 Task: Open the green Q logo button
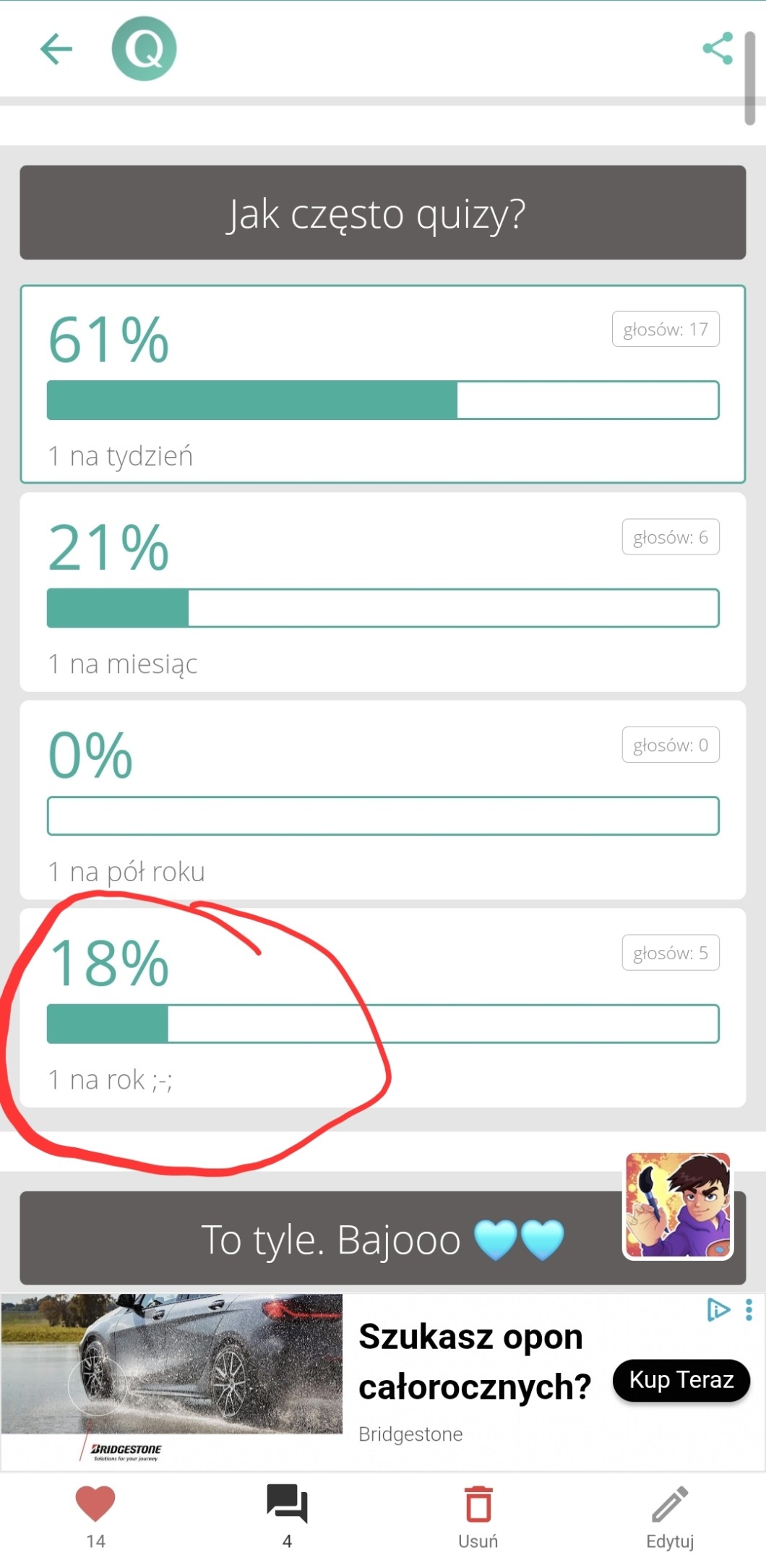(x=144, y=49)
